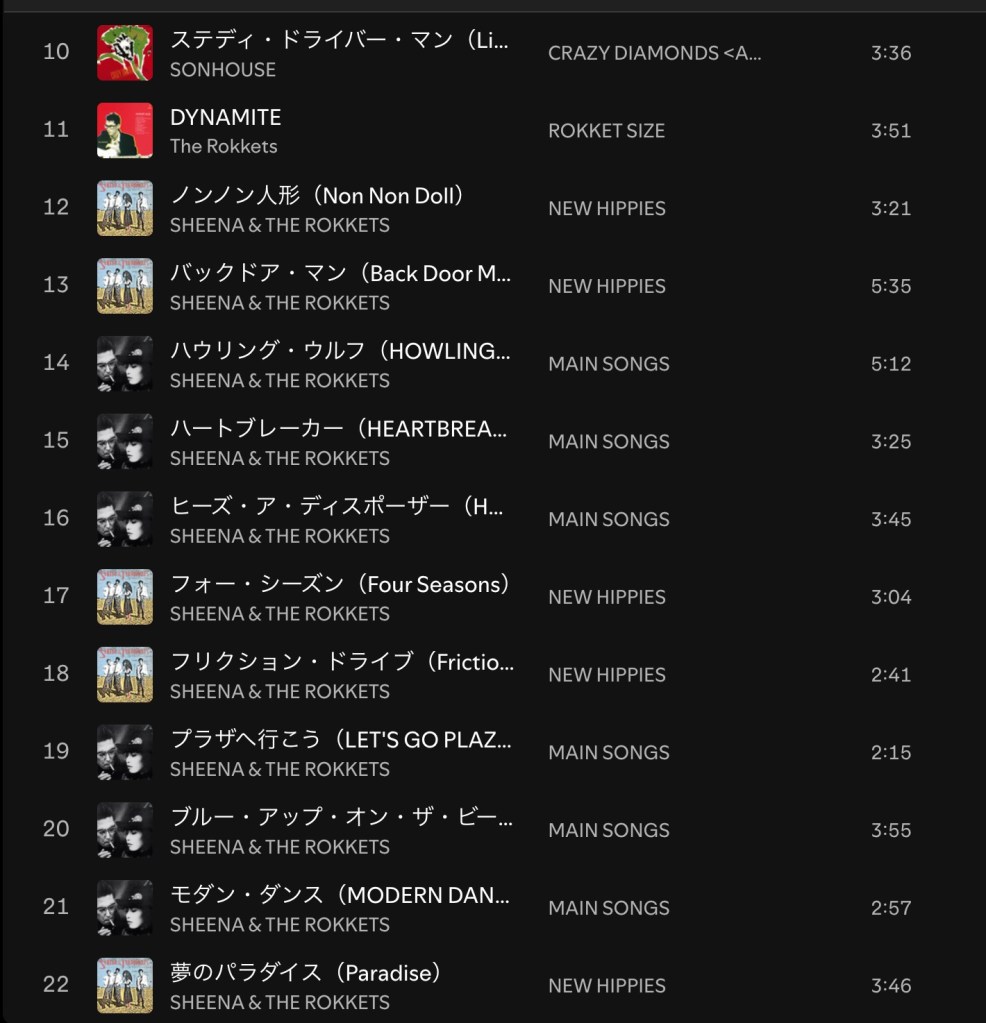The width and height of the screenshot is (986, 1023).
Task: Play the MODERN DANCE track
Action: pos(340,895)
